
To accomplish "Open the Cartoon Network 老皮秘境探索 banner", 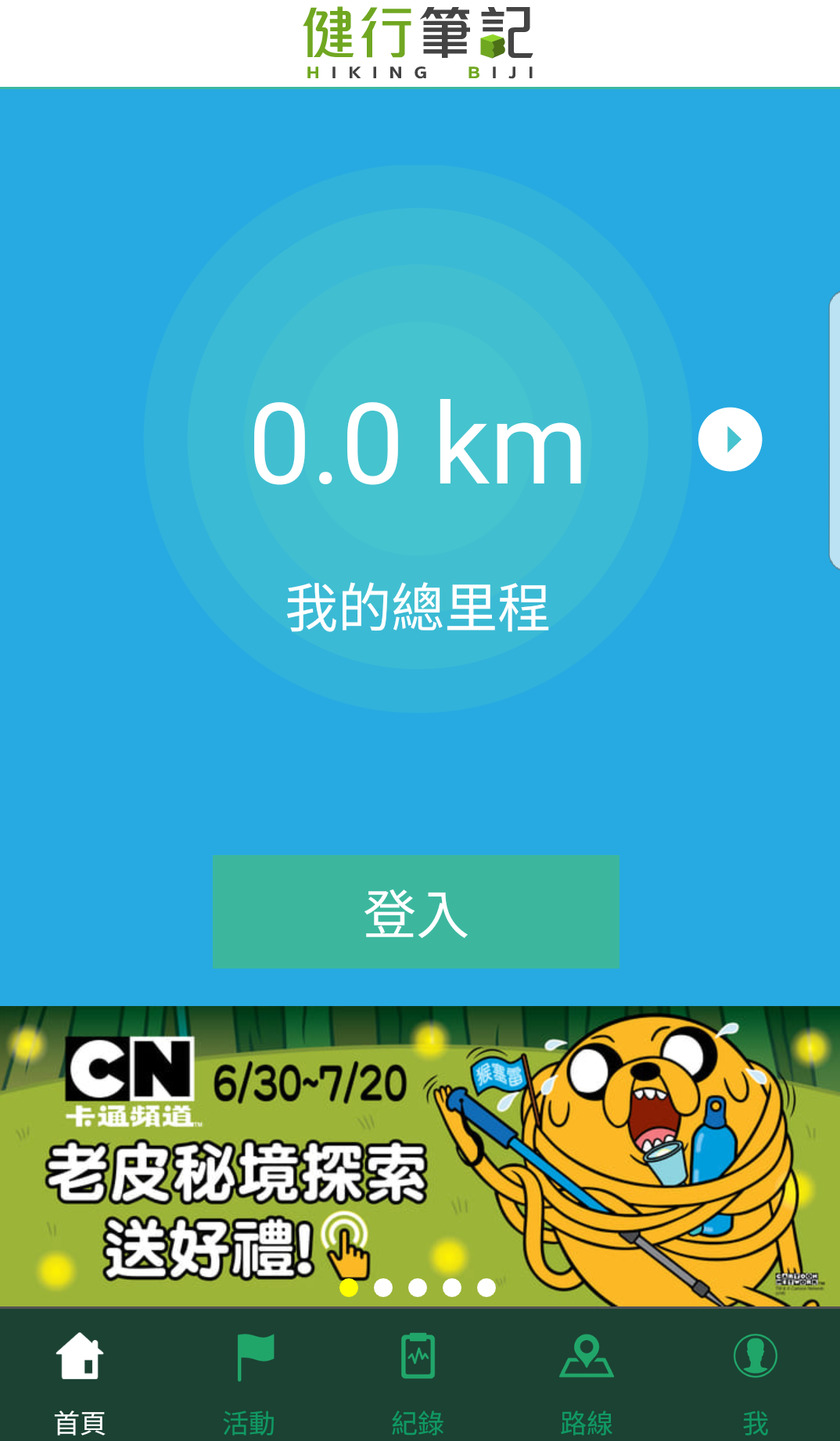I will [420, 1155].
